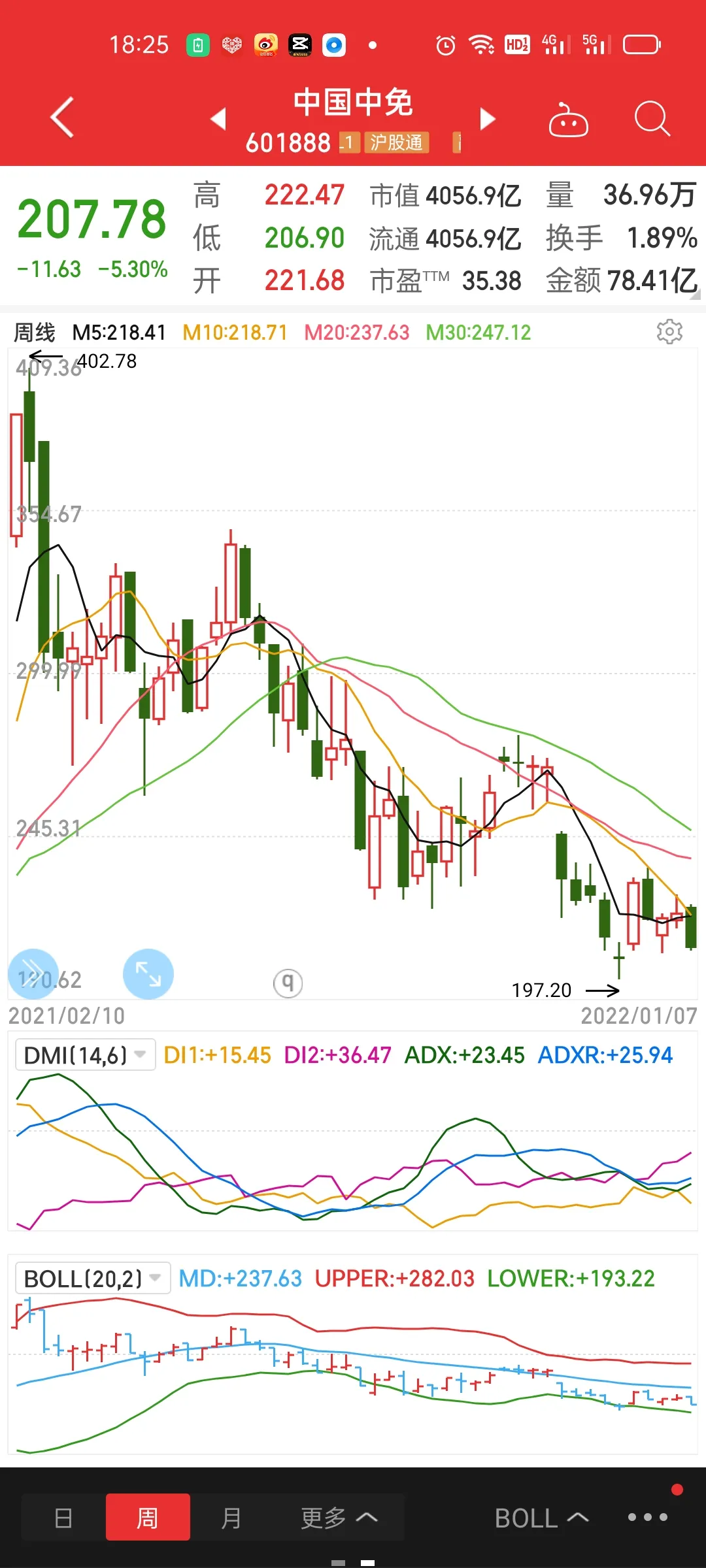This screenshot has width=706, height=1568.
Task: Expand the bottom BOLL indicator selector
Action: click(x=541, y=1518)
